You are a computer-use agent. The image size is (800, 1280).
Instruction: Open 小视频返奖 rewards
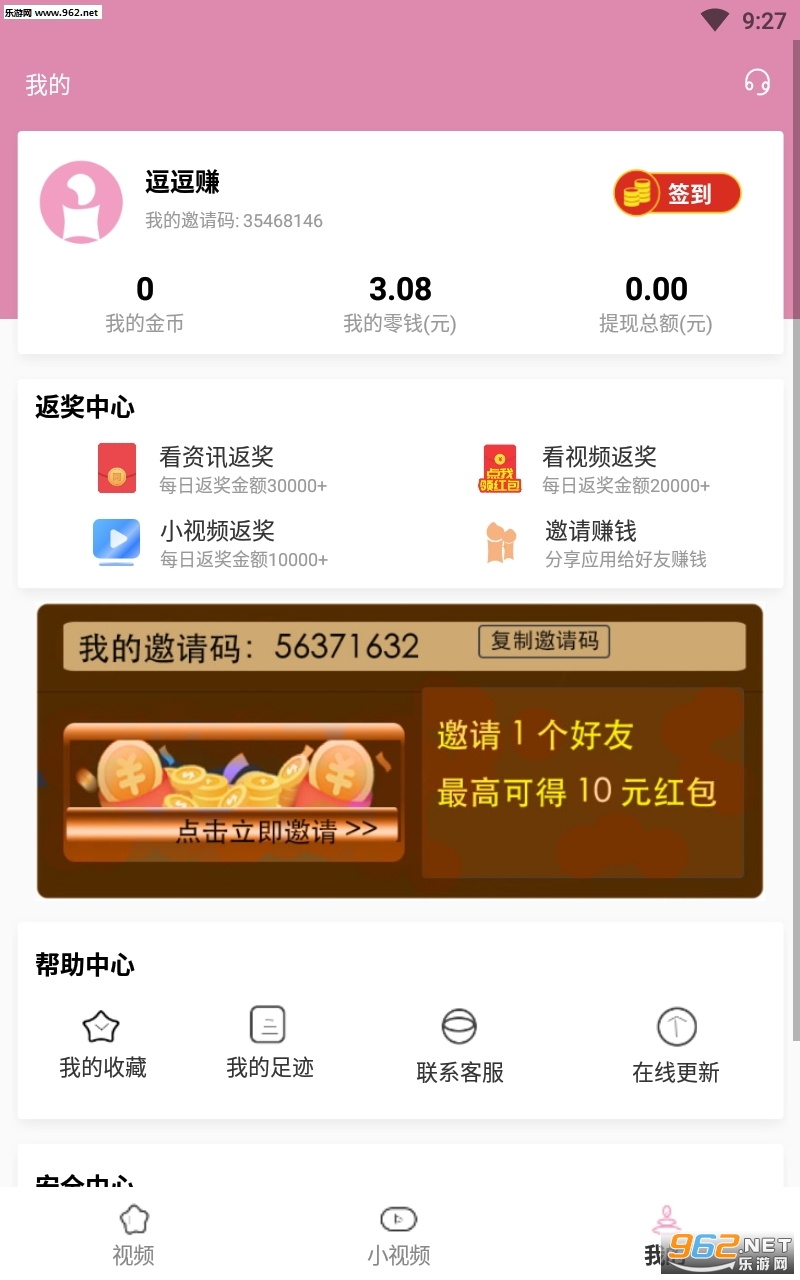(215, 543)
